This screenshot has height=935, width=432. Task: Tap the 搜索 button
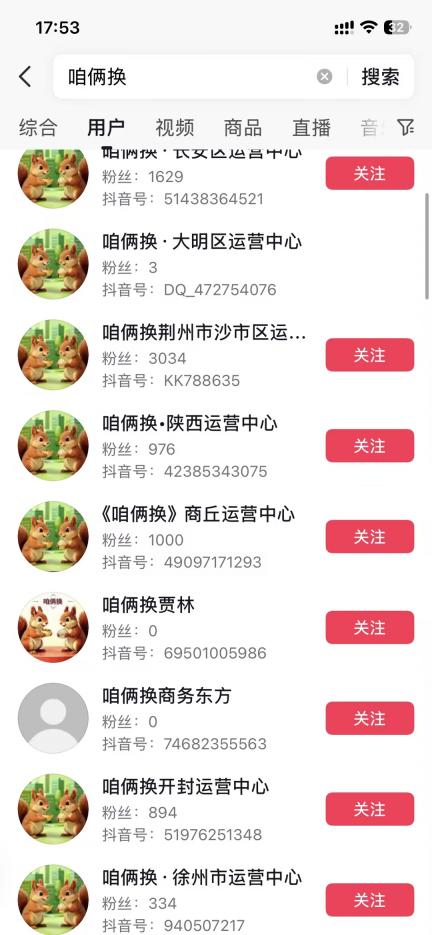pos(381,77)
